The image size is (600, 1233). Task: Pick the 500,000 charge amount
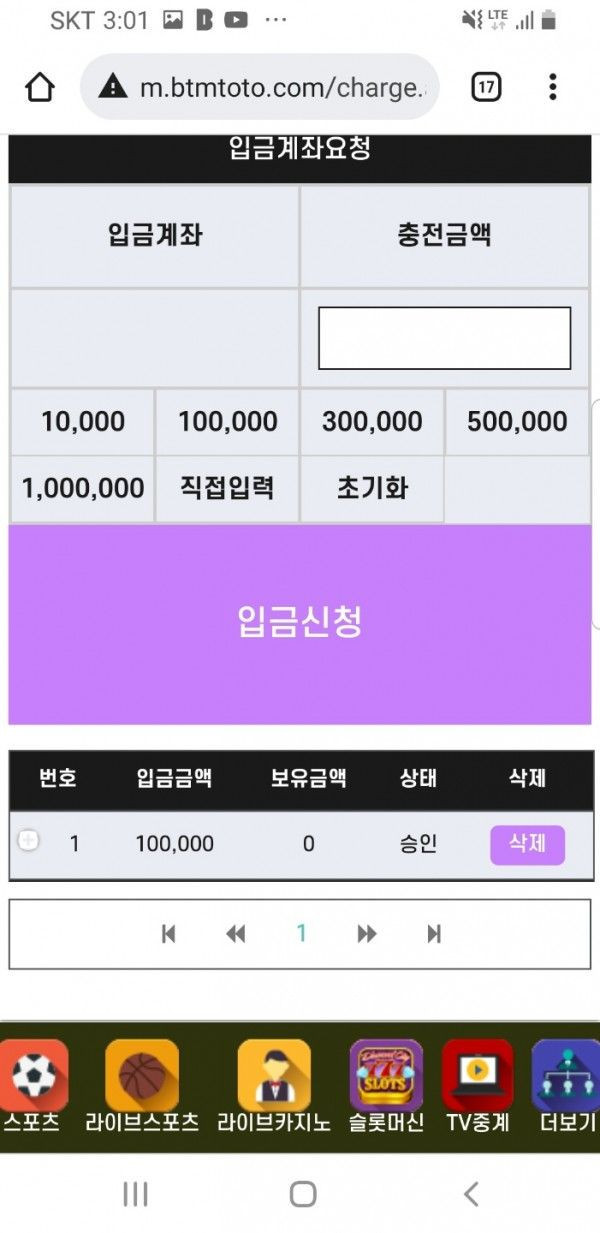517,422
